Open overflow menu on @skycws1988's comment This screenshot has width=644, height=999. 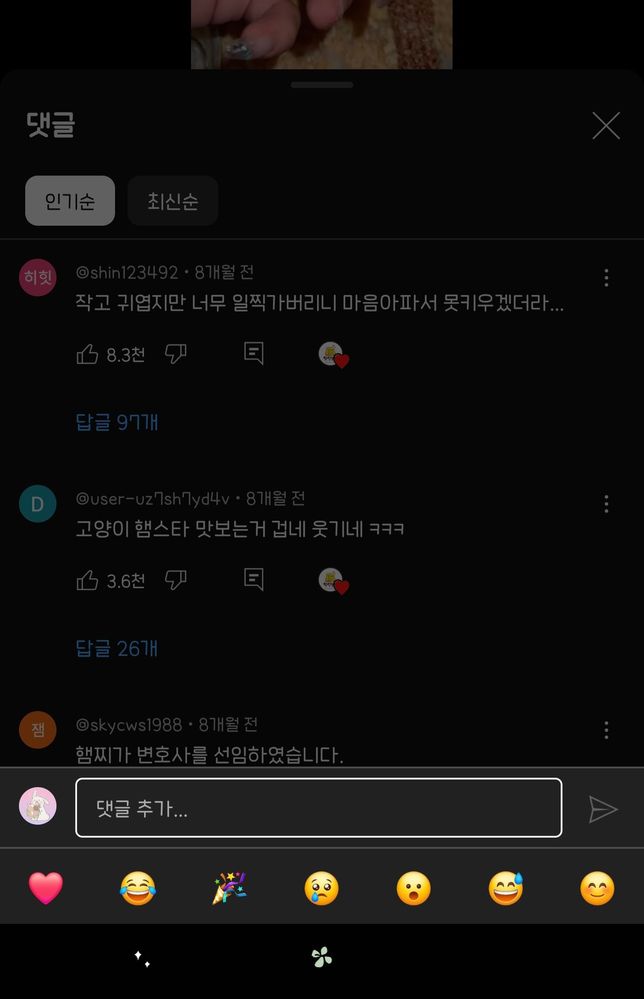[606, 730]
